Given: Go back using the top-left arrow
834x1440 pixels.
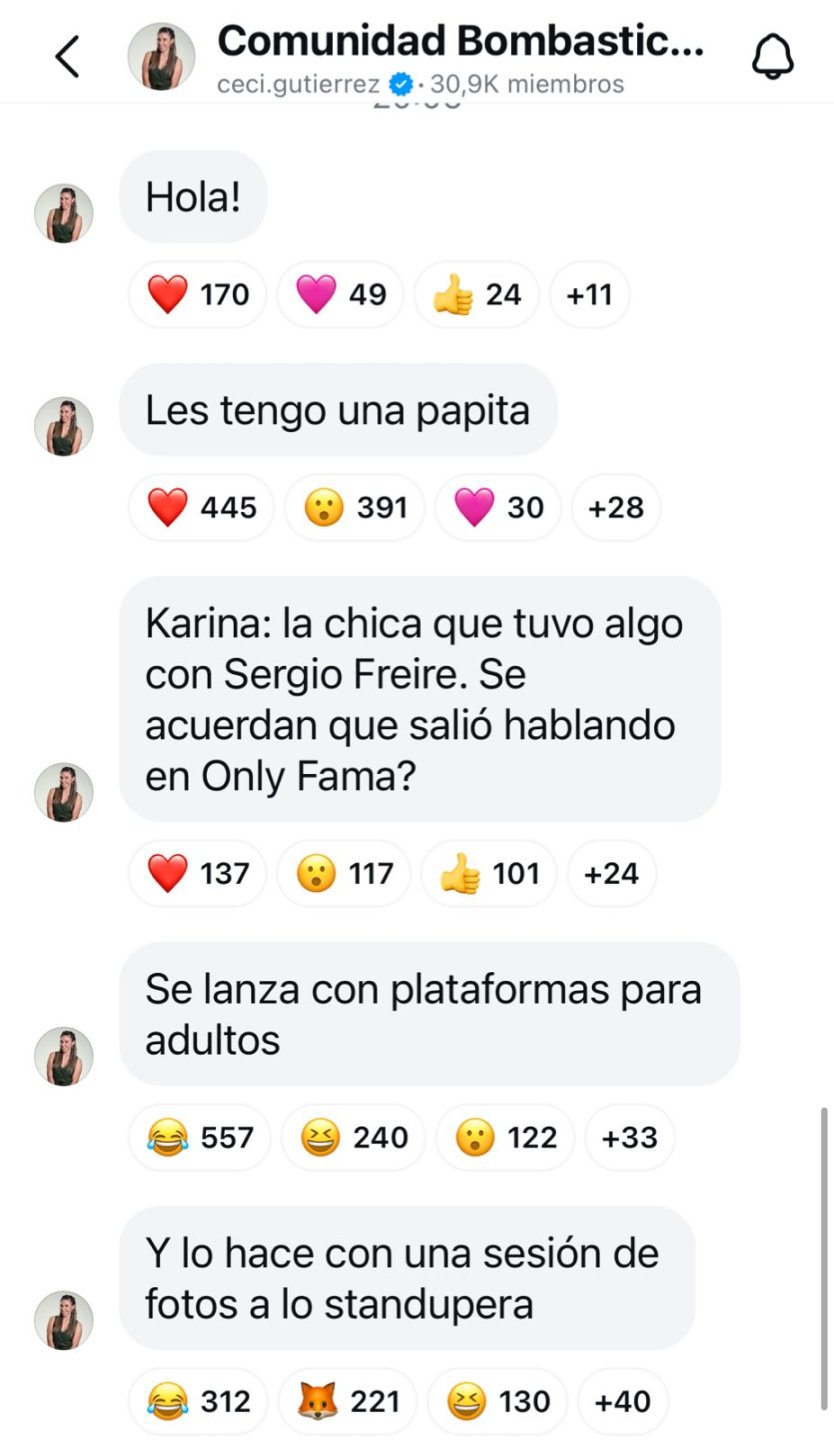Looking at the screenshot, I should pyautogui.click(x=67, y=57).
